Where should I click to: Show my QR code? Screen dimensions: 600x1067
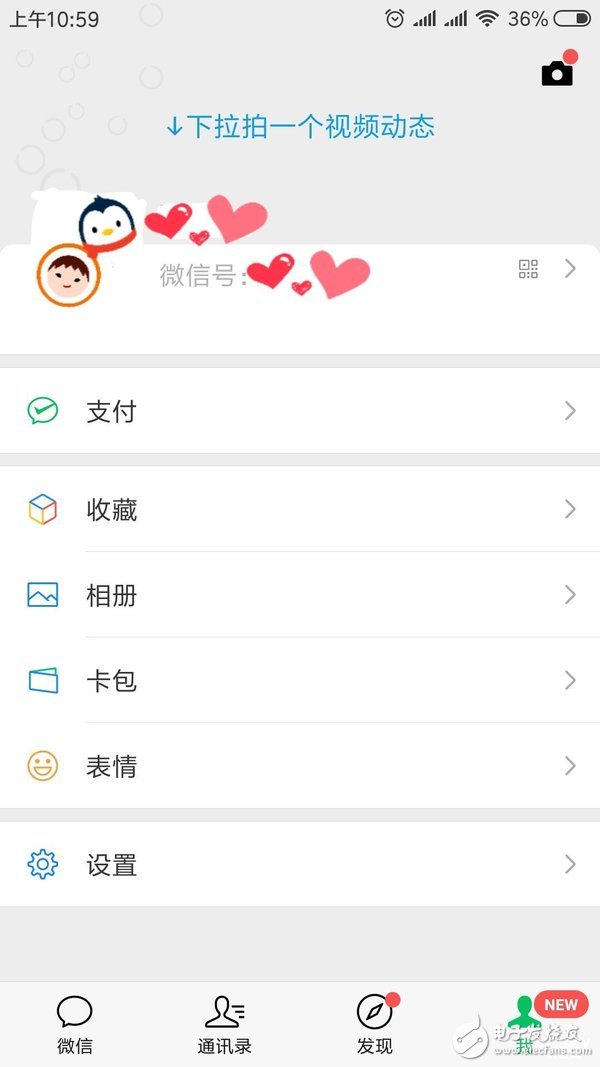[528, 268]
